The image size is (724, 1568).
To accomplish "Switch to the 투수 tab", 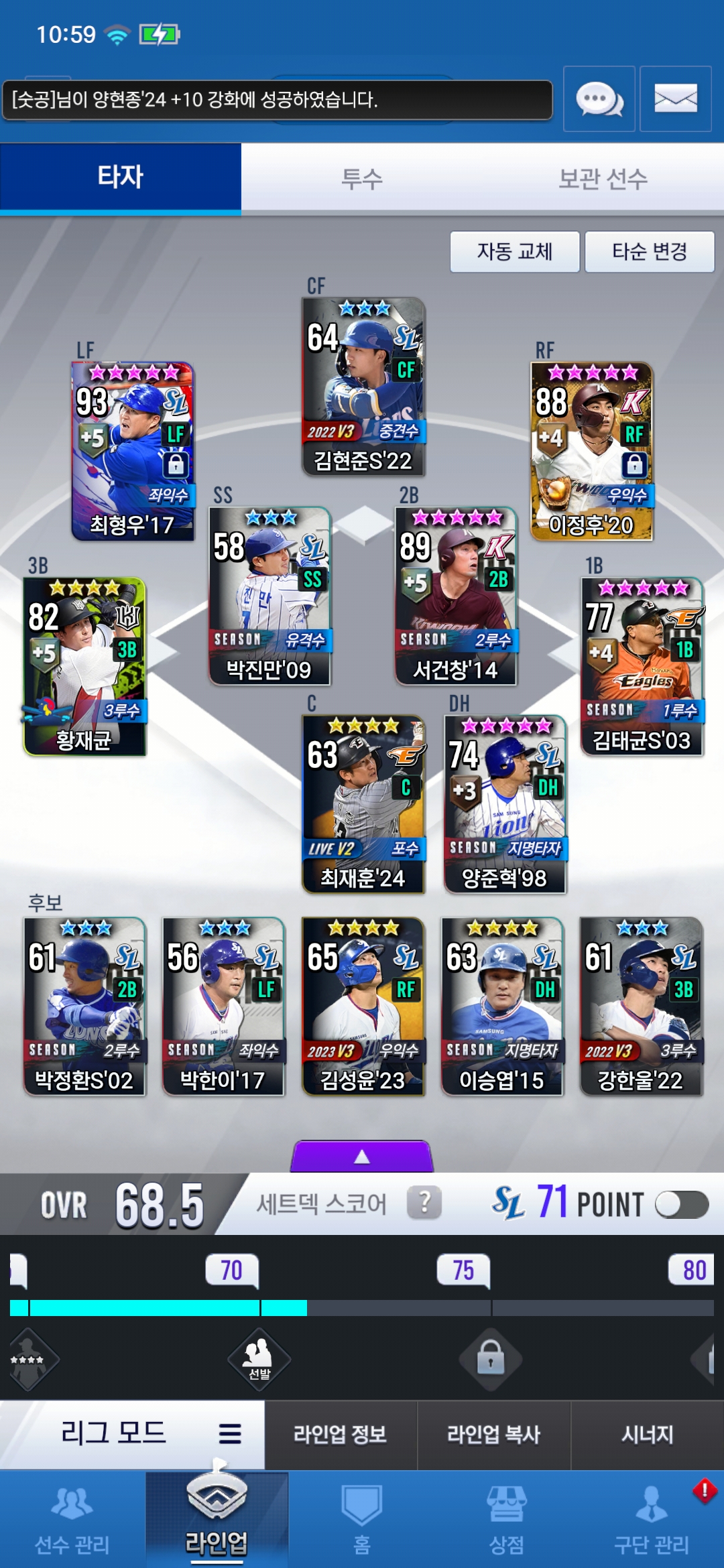I will [x=362, y=179].
